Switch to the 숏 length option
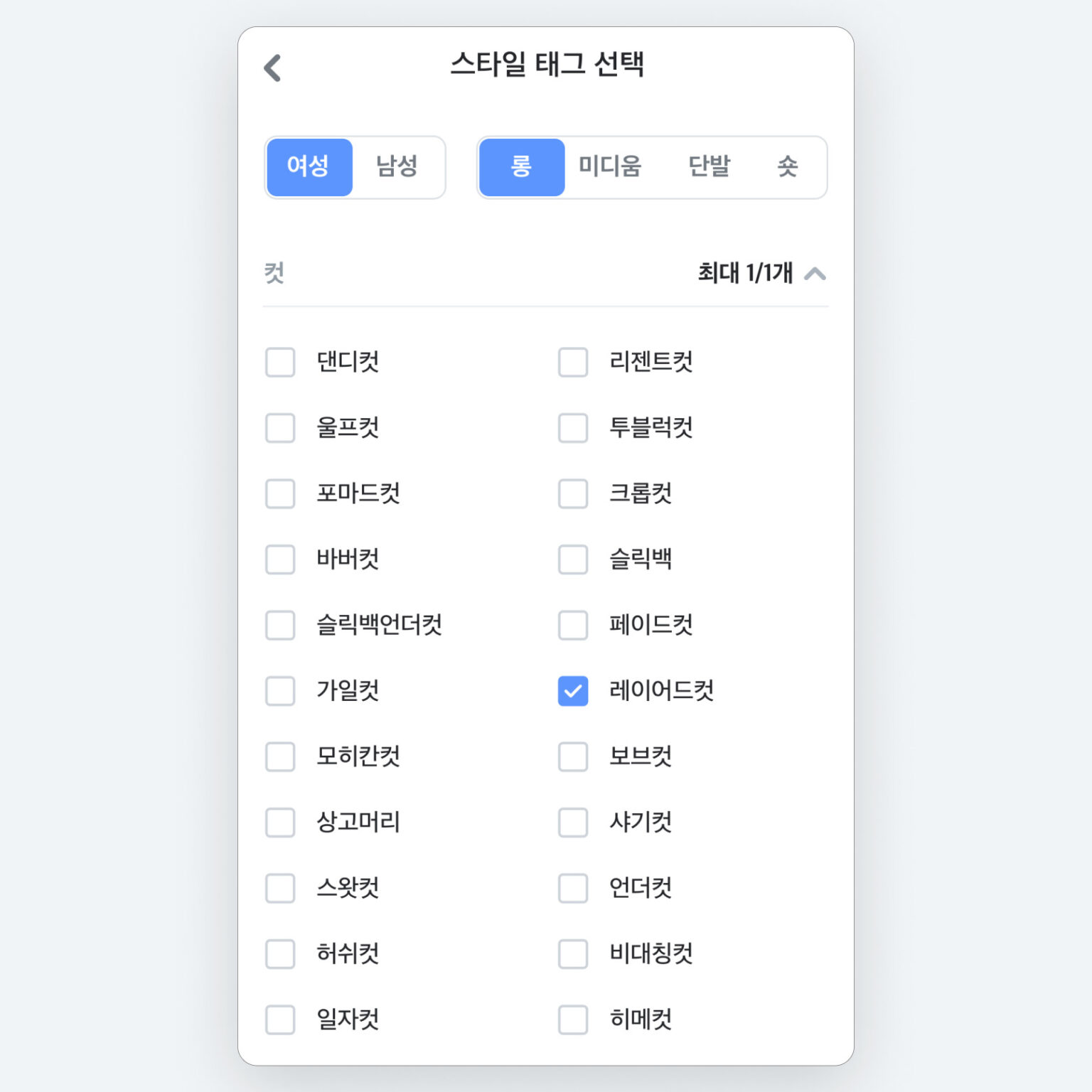The width and height of the screenshot is (1092, 1092). (x=787, y=167)
